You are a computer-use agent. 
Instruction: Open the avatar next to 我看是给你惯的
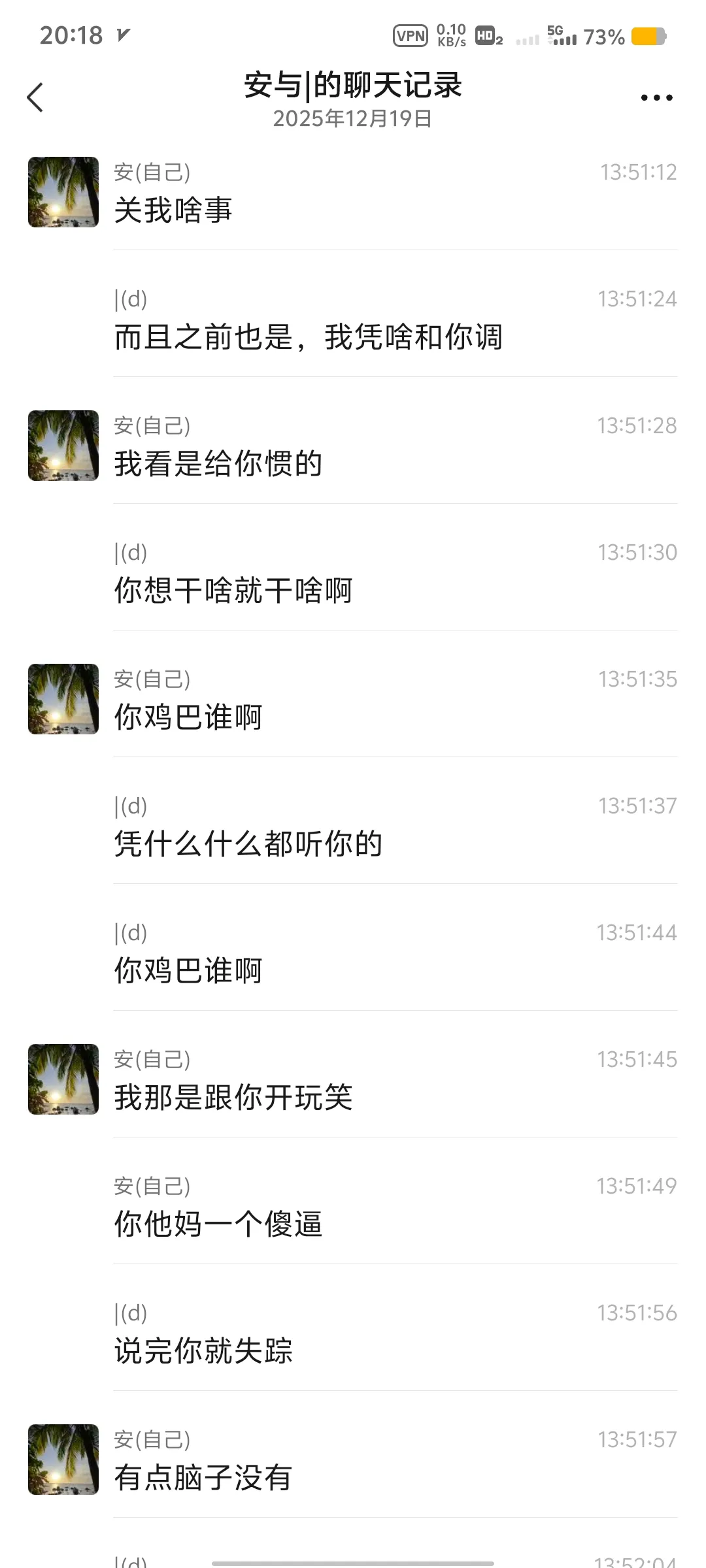pos(63,446)
